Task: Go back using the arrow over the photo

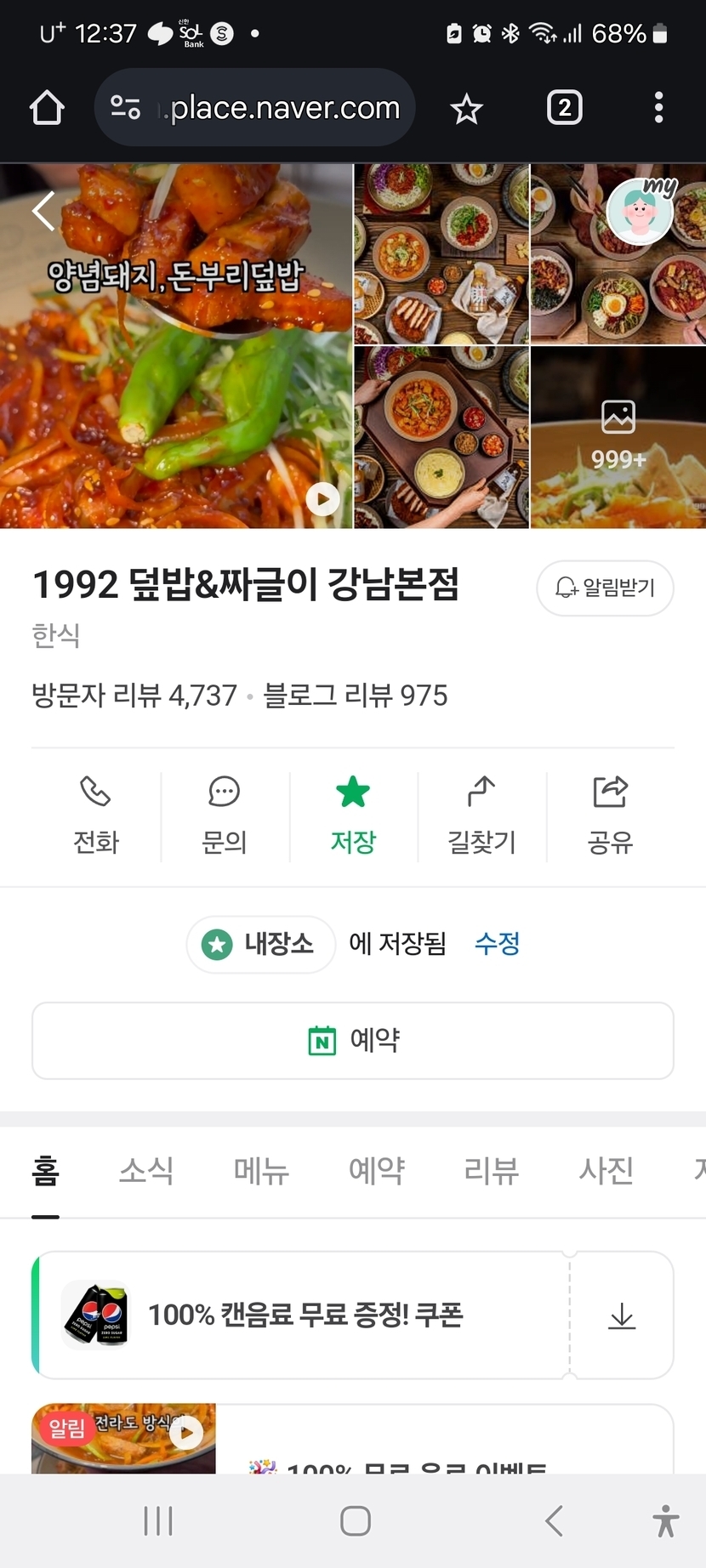Action: [x=43, y=211]
